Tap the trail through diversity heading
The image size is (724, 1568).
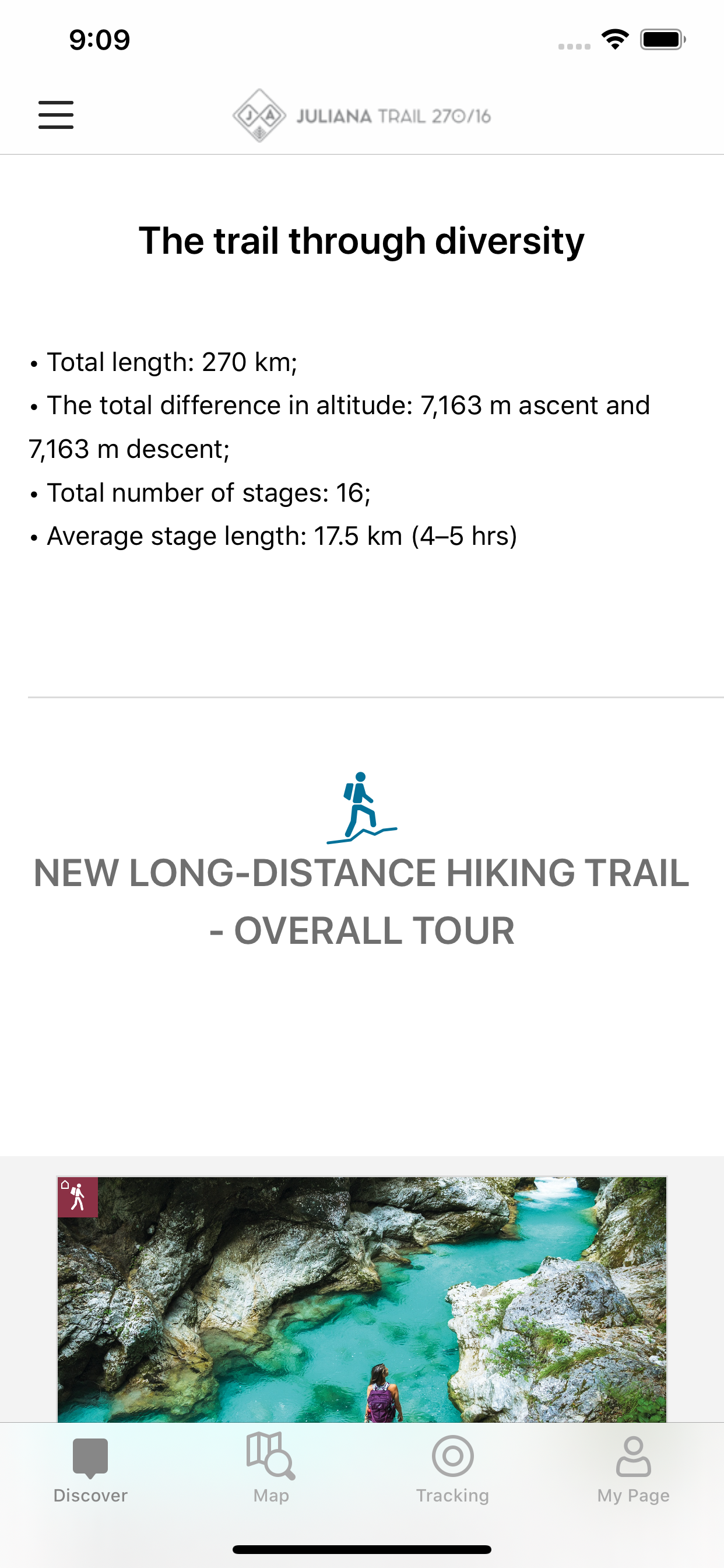[361, 240]
